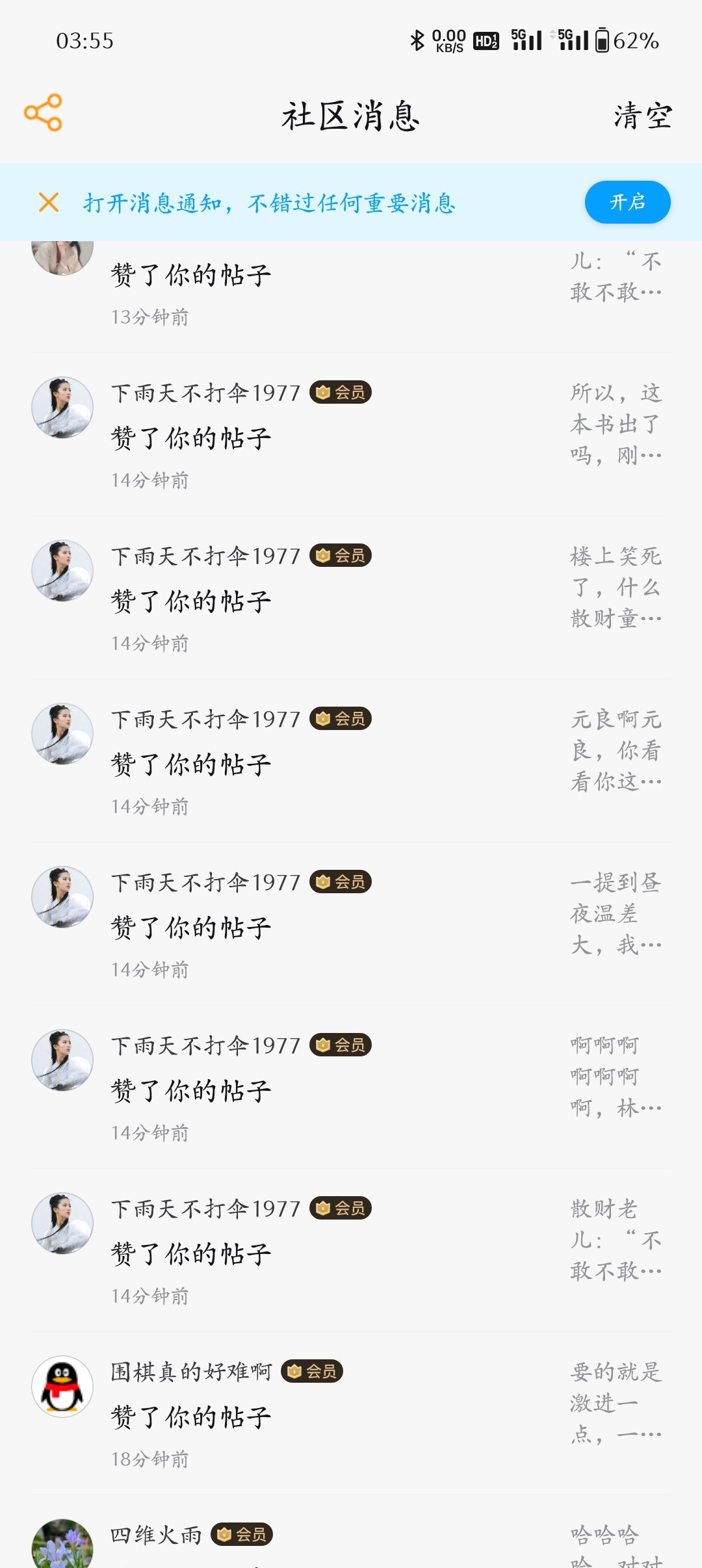The width and height of the screenshot is (702, 1568).
Task: Tap 开启 to enable message notifications
Action: coord(627,202)
